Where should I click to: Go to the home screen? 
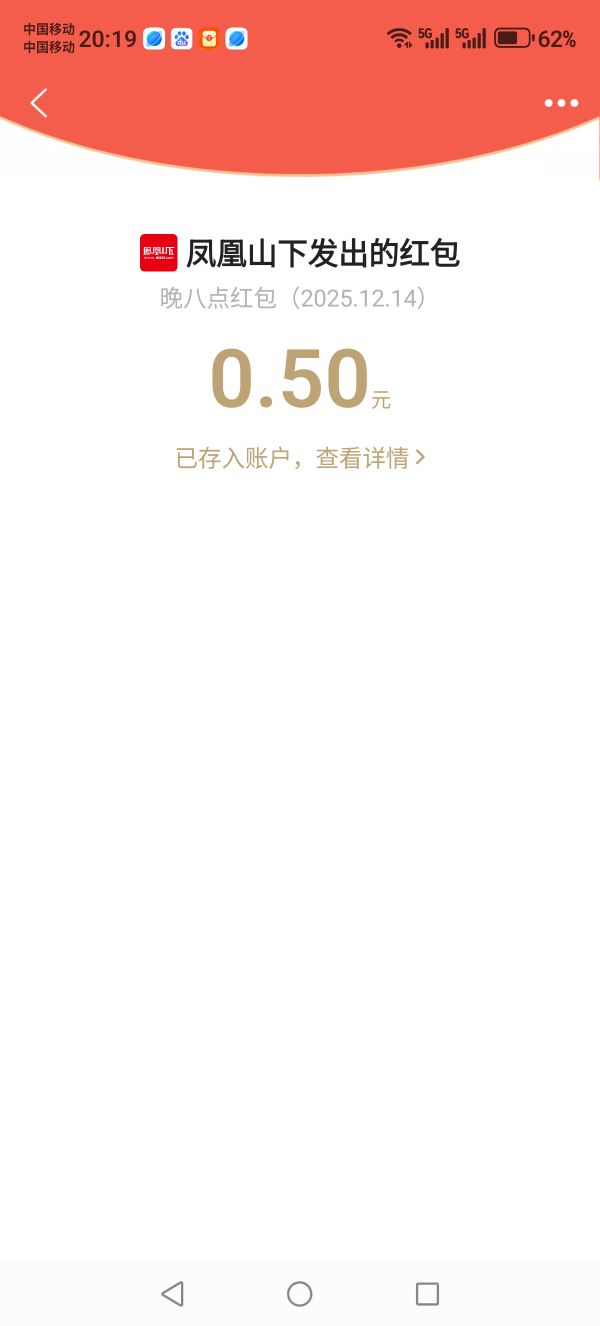click(x=300, y=1294)
